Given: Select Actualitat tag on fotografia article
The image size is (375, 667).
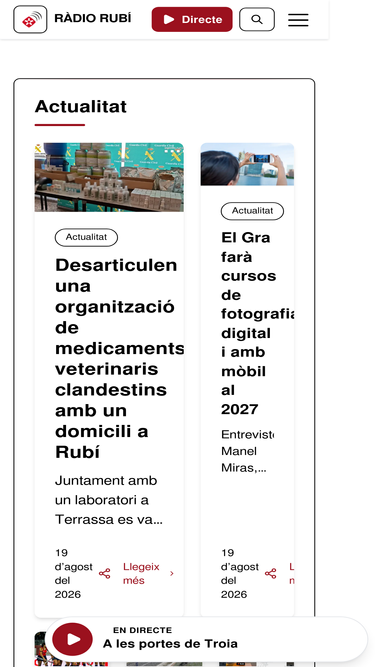Looking at the screenshot, I should pyautogui.click(x=252, y=211).
